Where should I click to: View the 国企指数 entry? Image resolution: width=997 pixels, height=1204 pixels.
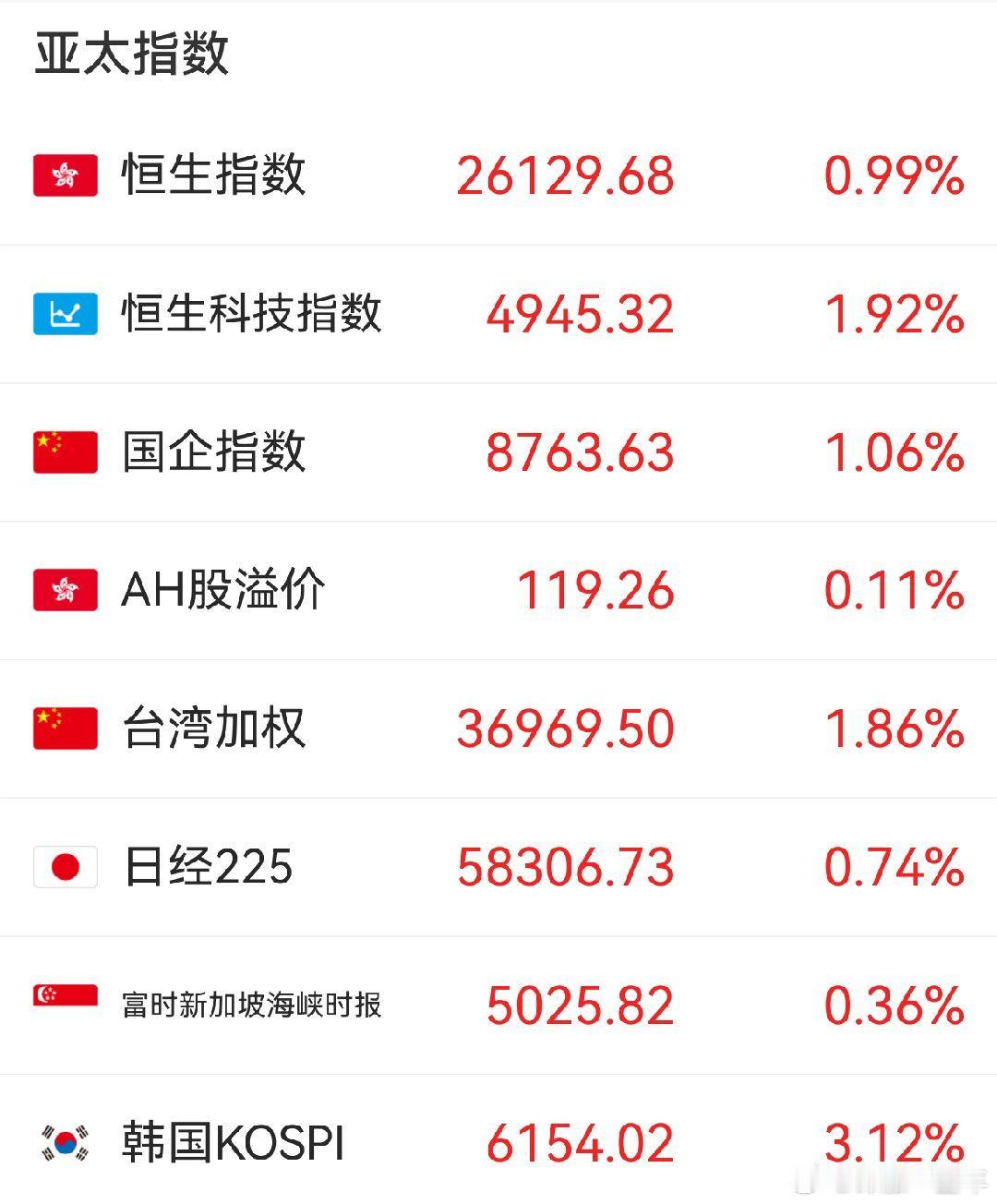tap(212, 452)
